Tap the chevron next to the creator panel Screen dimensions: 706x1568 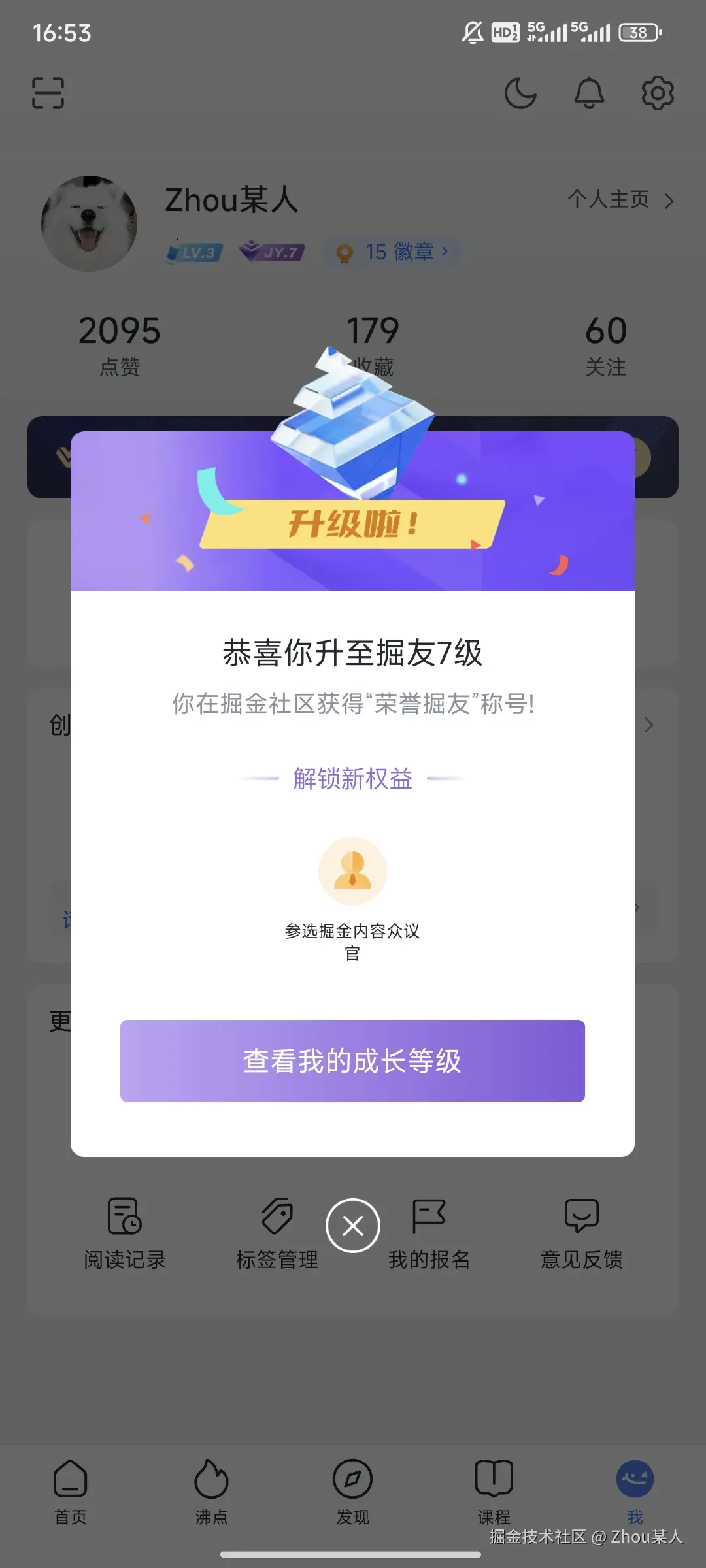[648, 725]
